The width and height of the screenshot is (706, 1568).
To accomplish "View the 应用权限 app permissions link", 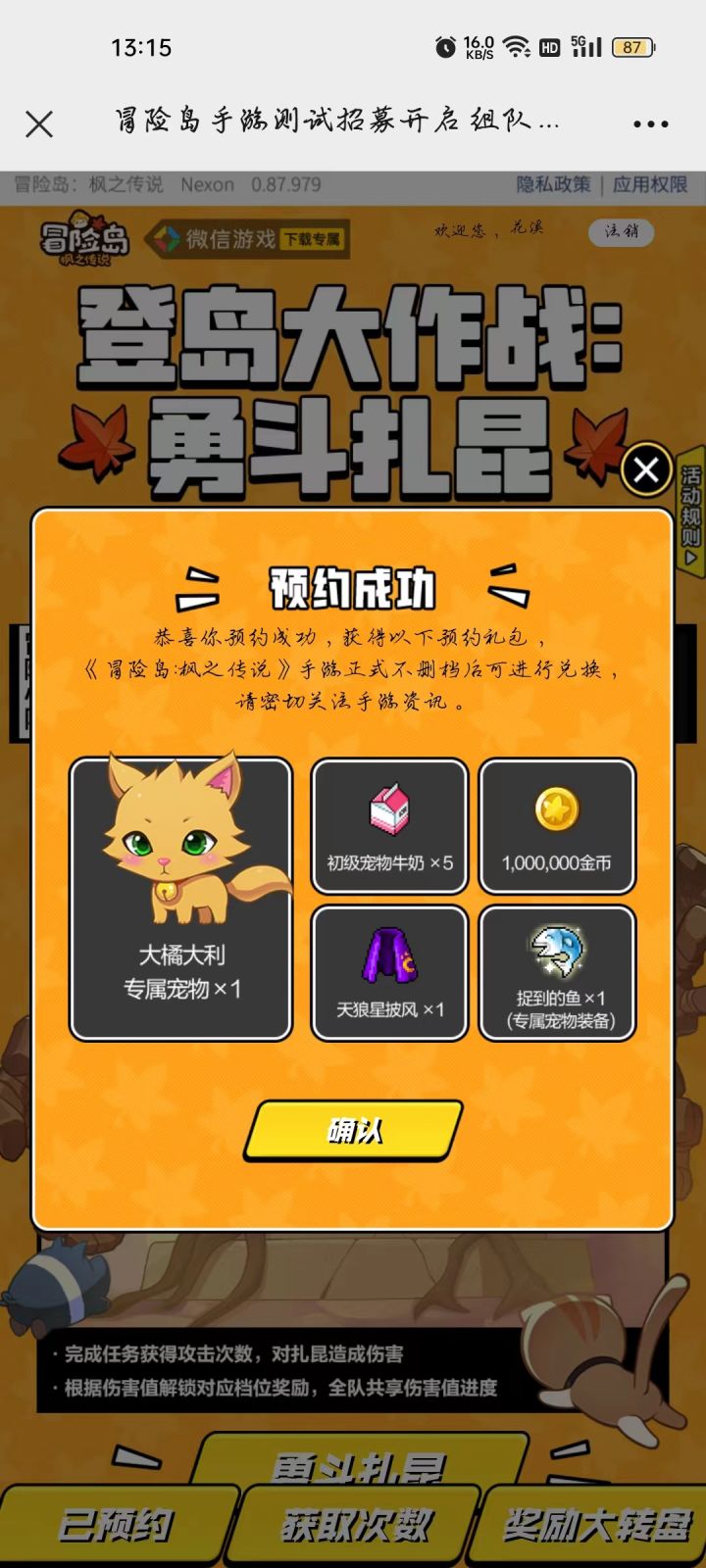I will [x=649, y=184].
